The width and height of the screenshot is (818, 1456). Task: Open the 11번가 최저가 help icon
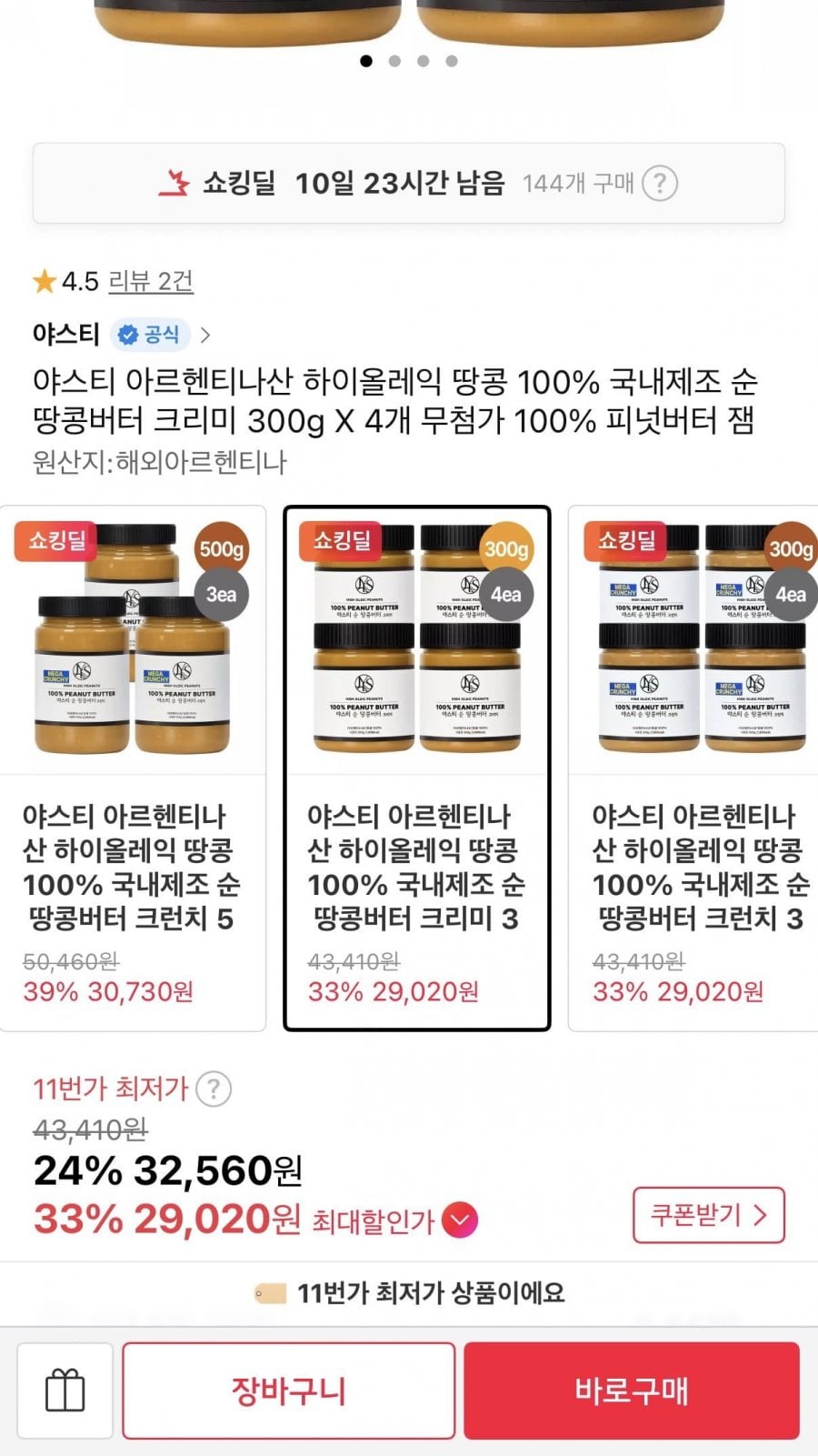(214, 1089)
